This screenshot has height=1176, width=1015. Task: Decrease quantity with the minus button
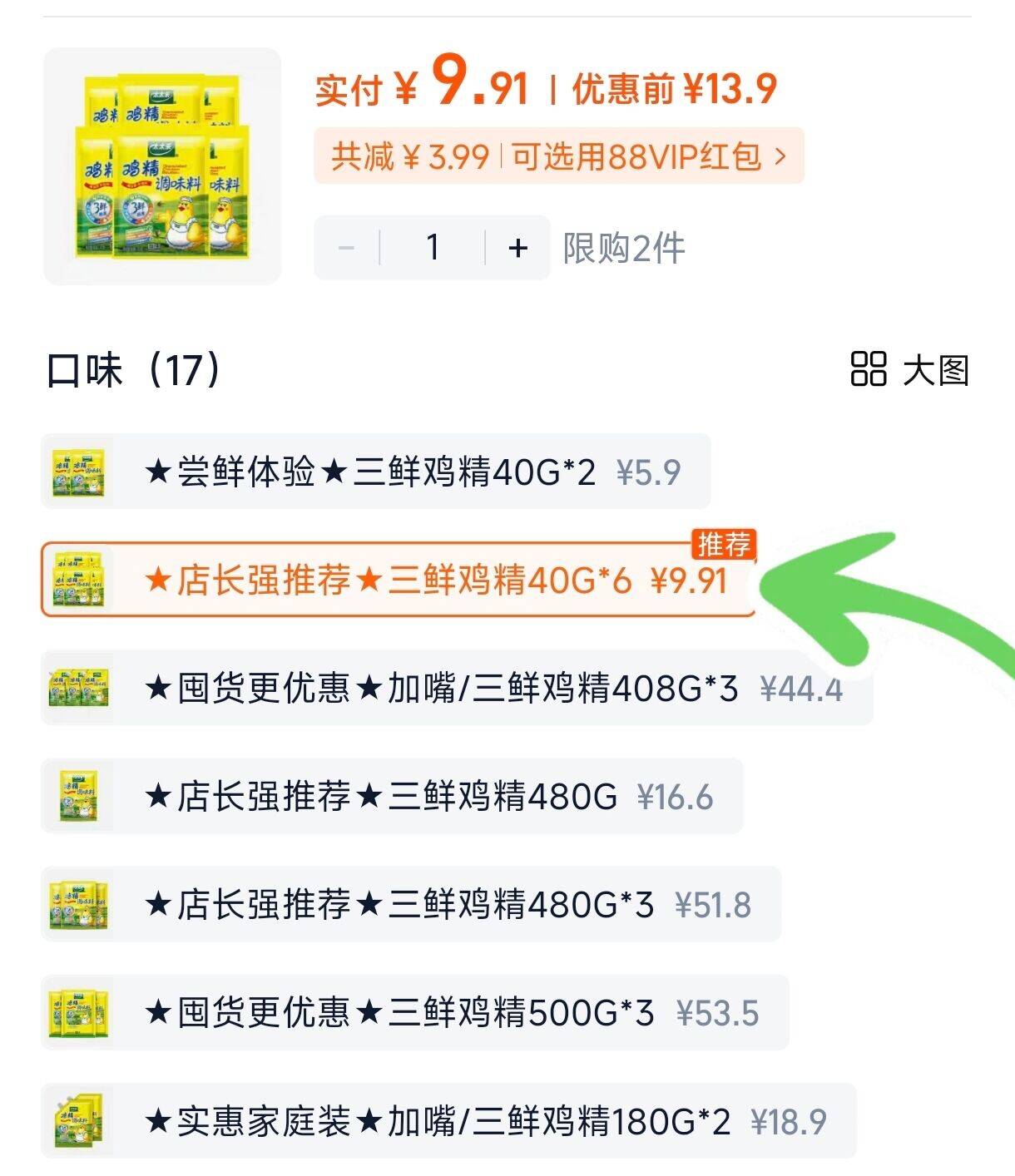(347, 248)
